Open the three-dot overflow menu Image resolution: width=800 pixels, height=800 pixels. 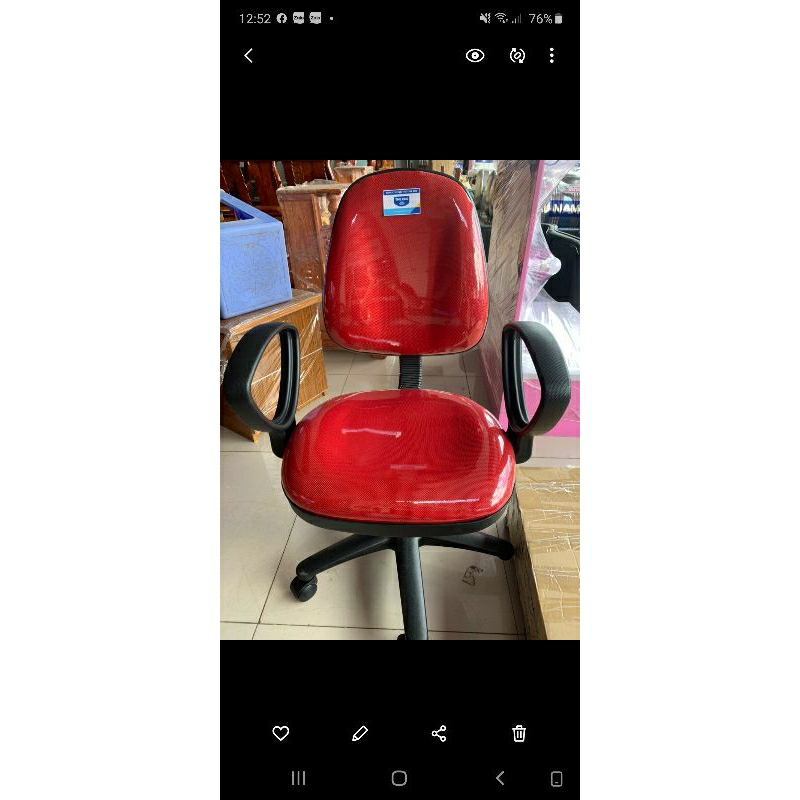[551, 56]
